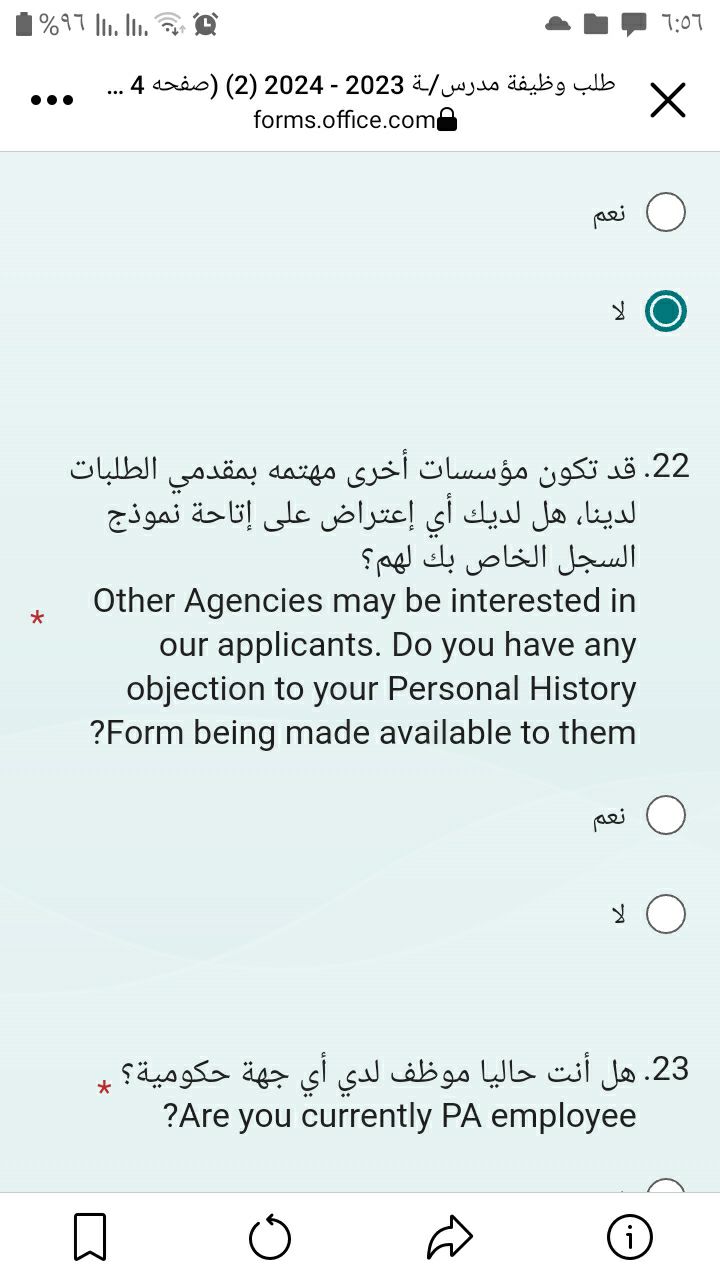Screen dimensions: 720x1280
Task: Reload the form page
Action: pos(269,1238)
